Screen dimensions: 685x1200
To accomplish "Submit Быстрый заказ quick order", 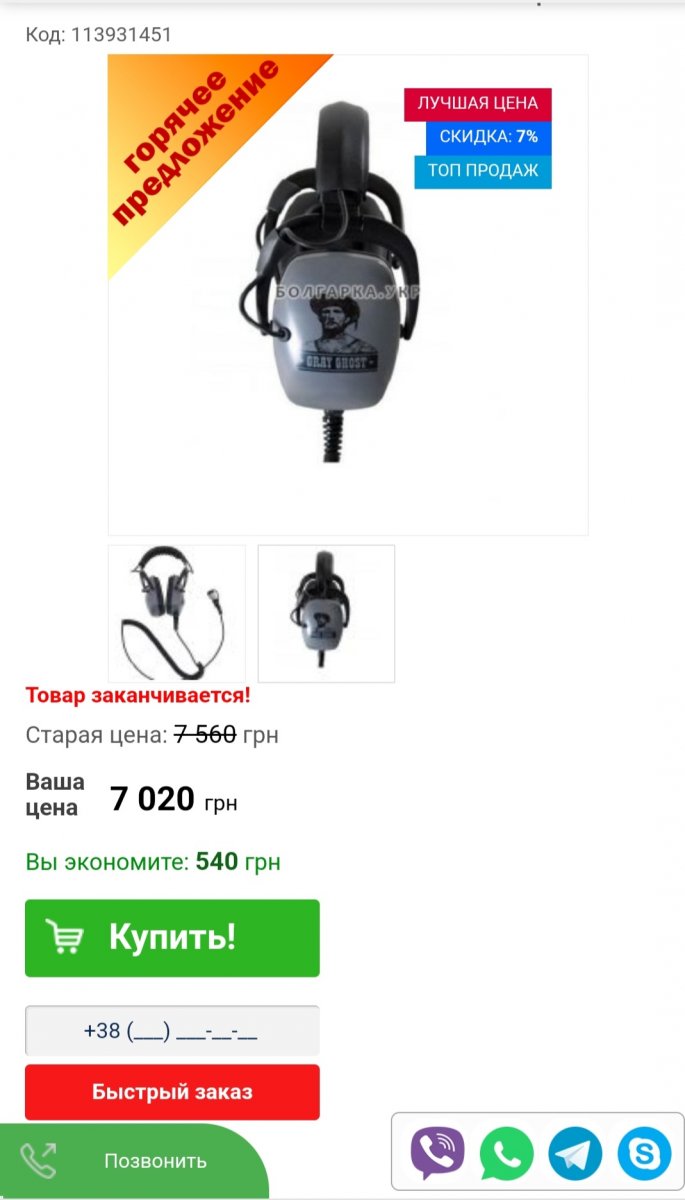I will point(172,1092).
